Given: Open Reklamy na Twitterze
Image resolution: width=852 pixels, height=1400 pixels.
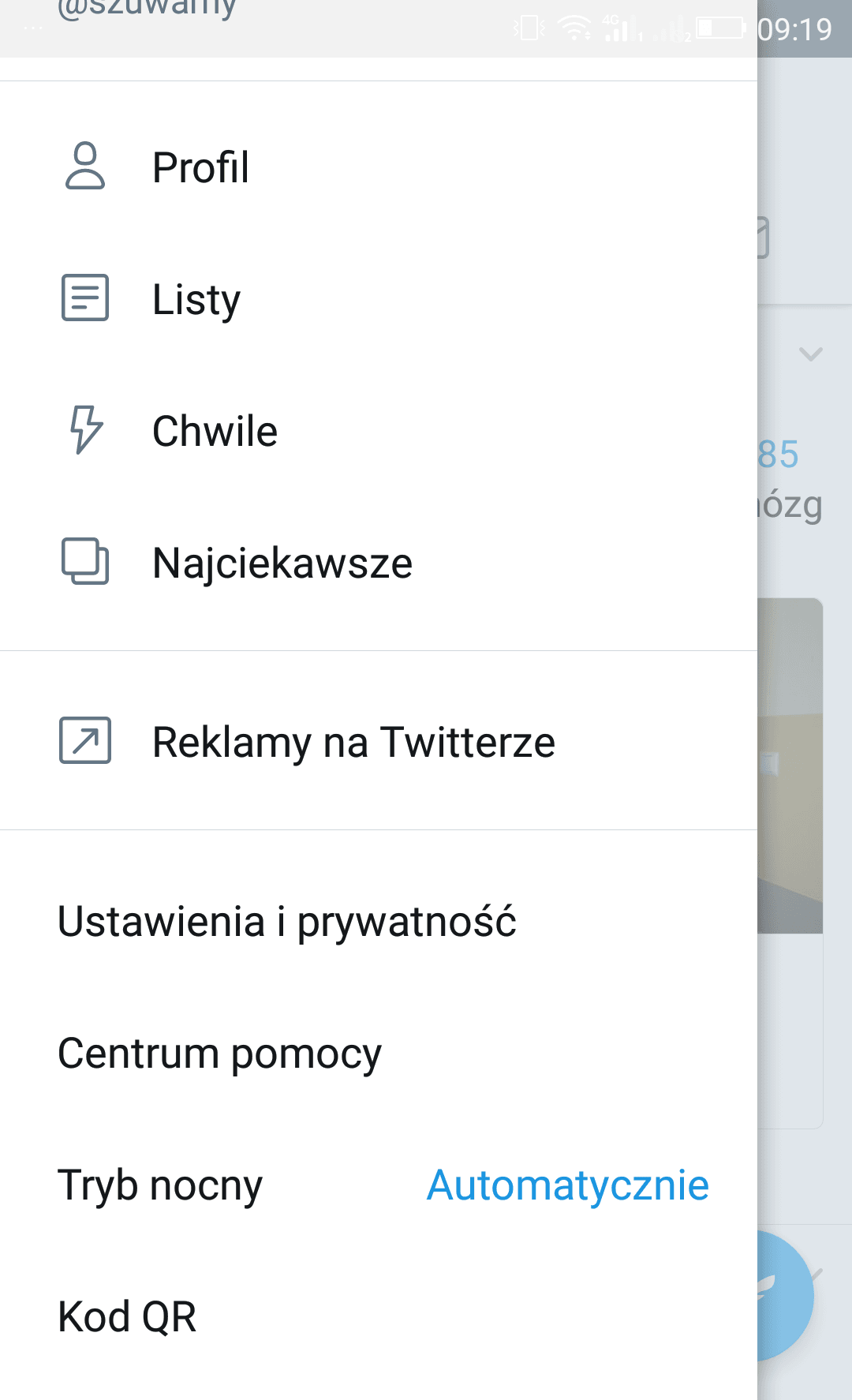Looking at the screenshot, I should [x=379, y=742].
